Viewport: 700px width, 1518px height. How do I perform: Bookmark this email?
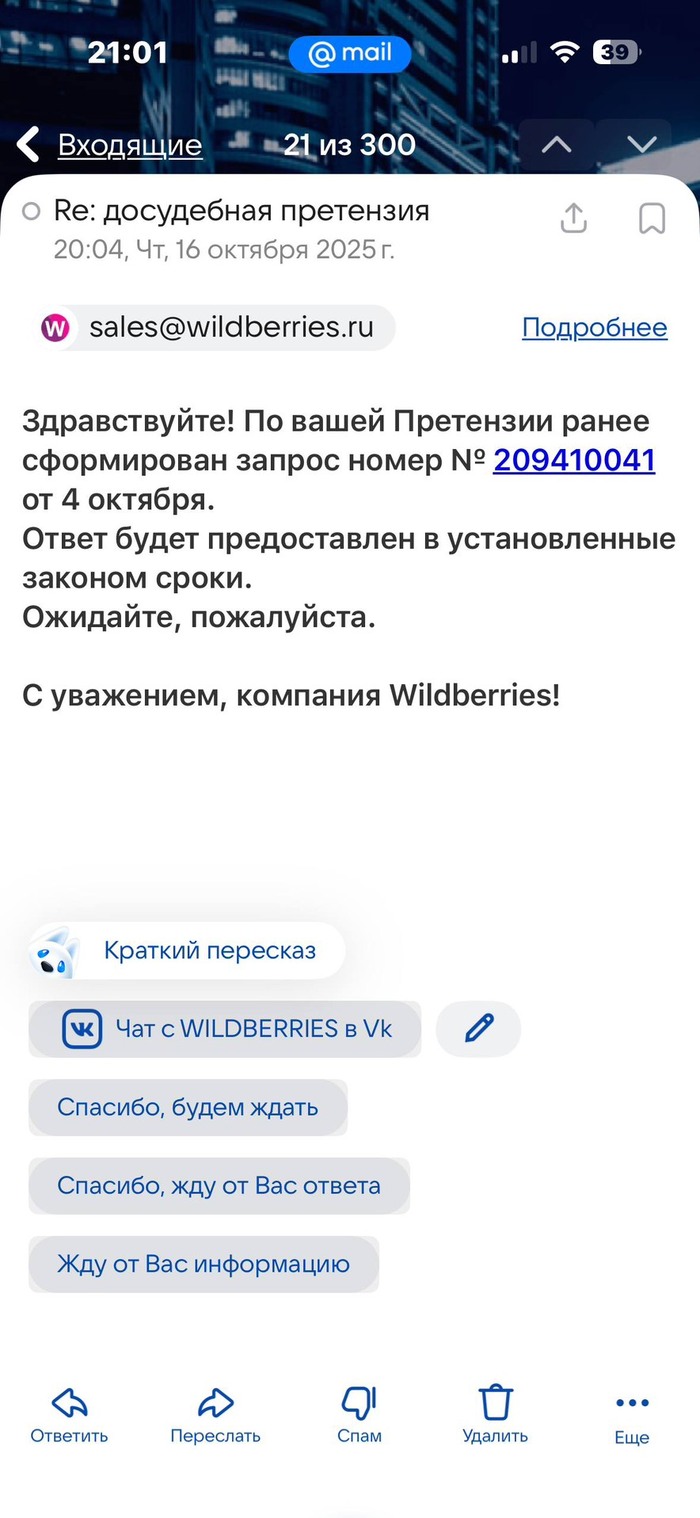(x=652, y=218)
